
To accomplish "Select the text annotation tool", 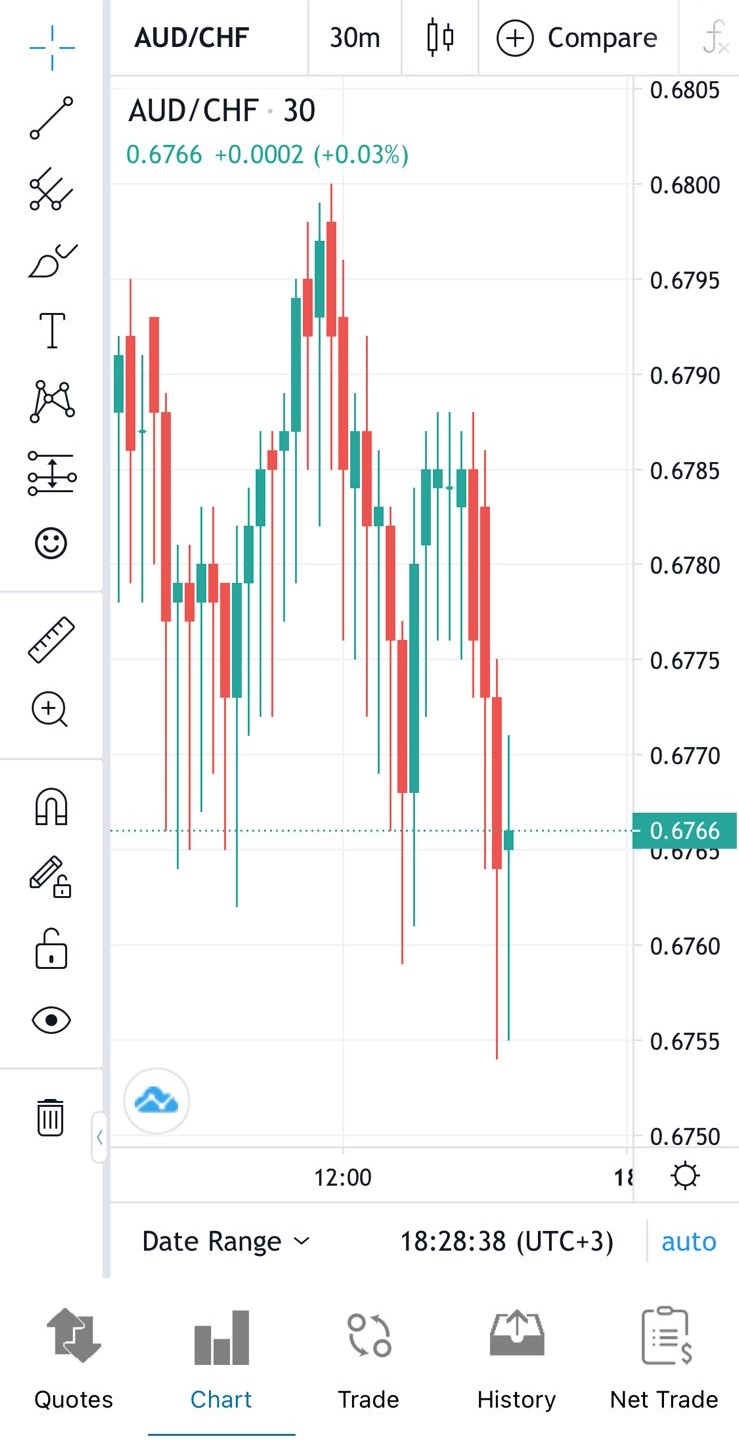I will [x=51, y=330].
